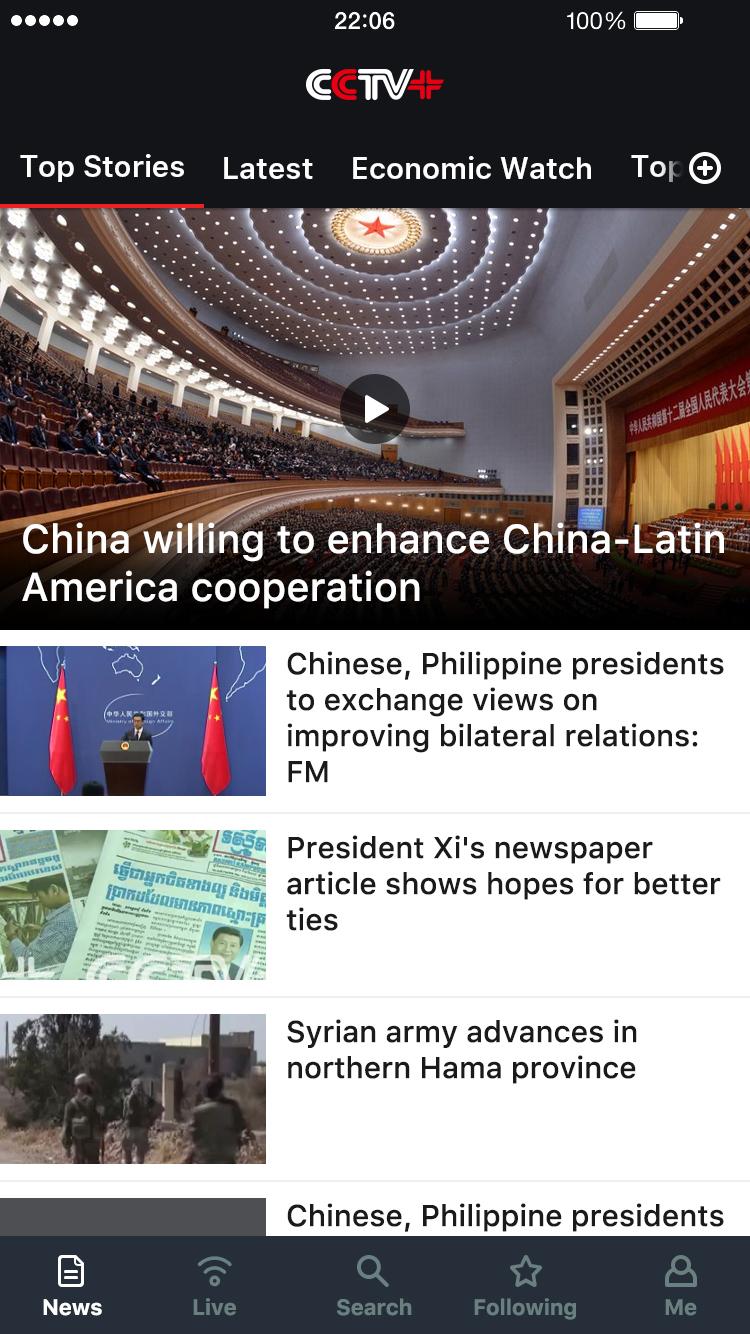Open the News section icon
Screen dimensions: 750x1334
71,1283
